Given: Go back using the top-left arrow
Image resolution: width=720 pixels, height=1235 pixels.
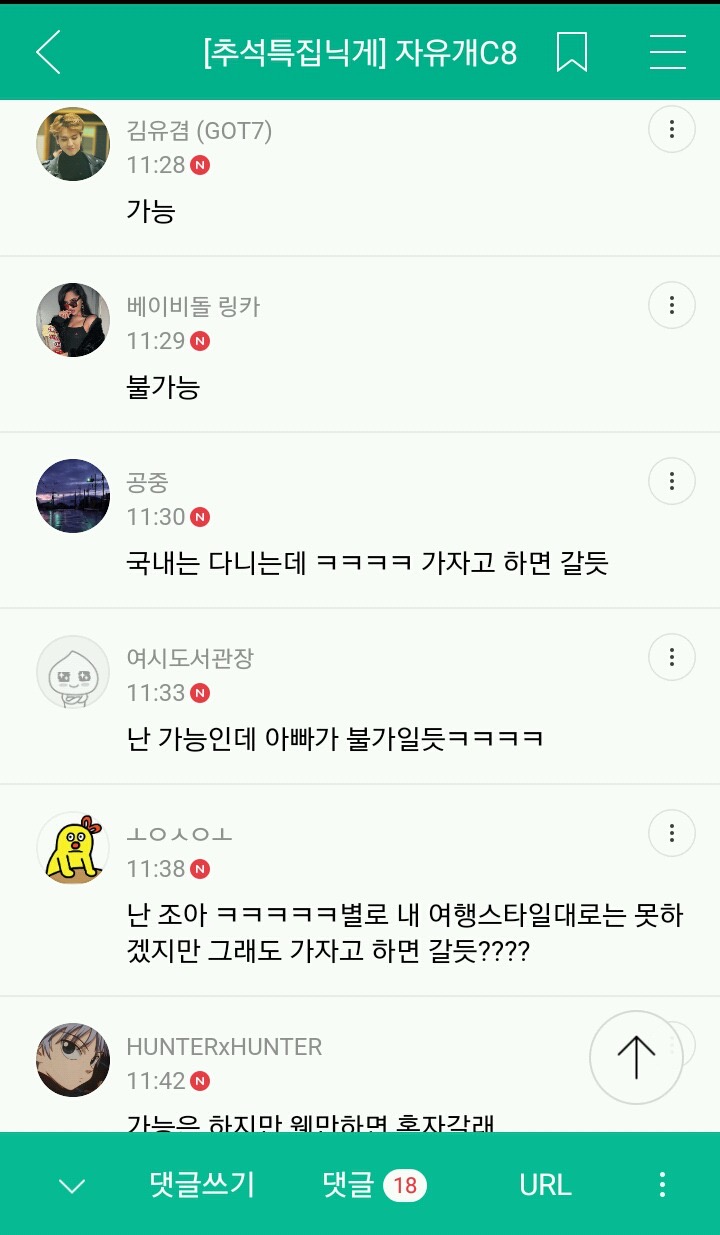Looking at the screenshot, I should [x=48, y=51].
